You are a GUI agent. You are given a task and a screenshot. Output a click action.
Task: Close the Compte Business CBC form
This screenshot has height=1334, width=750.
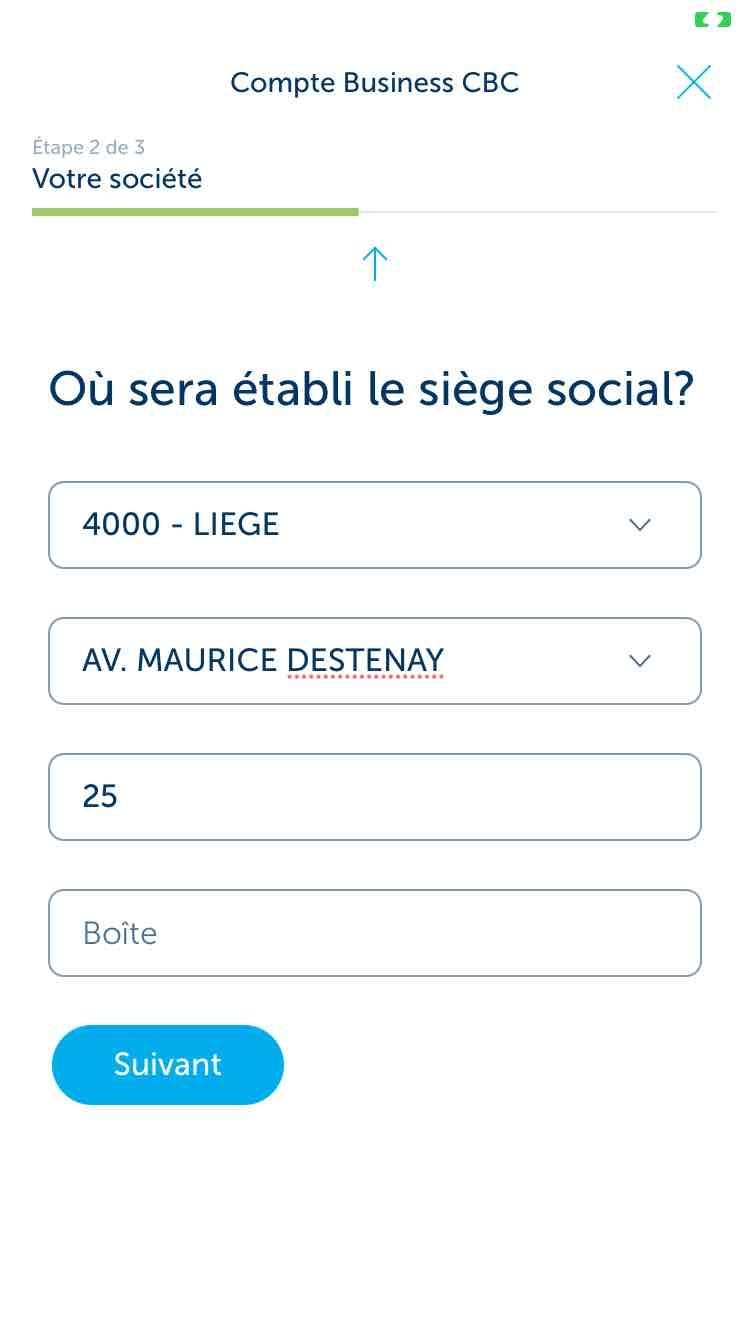point(693,82)
